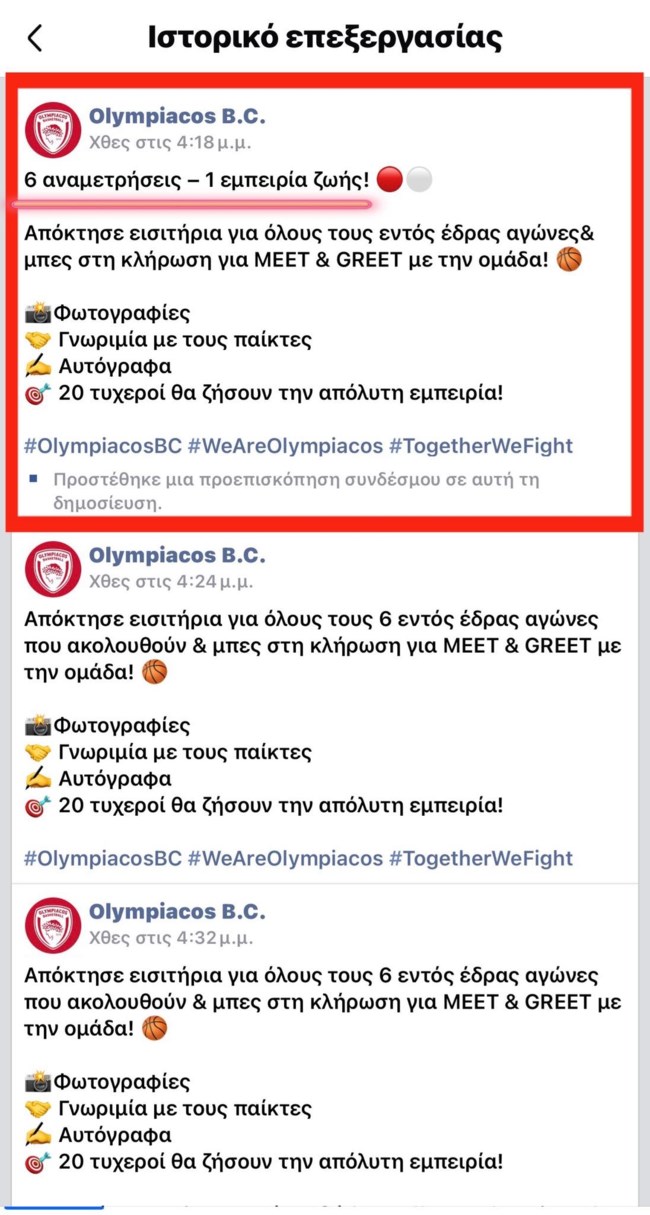Viewport: 650px width, 1215px height.
Task: Go back from the edit history screen
Action: click(36, 38)
